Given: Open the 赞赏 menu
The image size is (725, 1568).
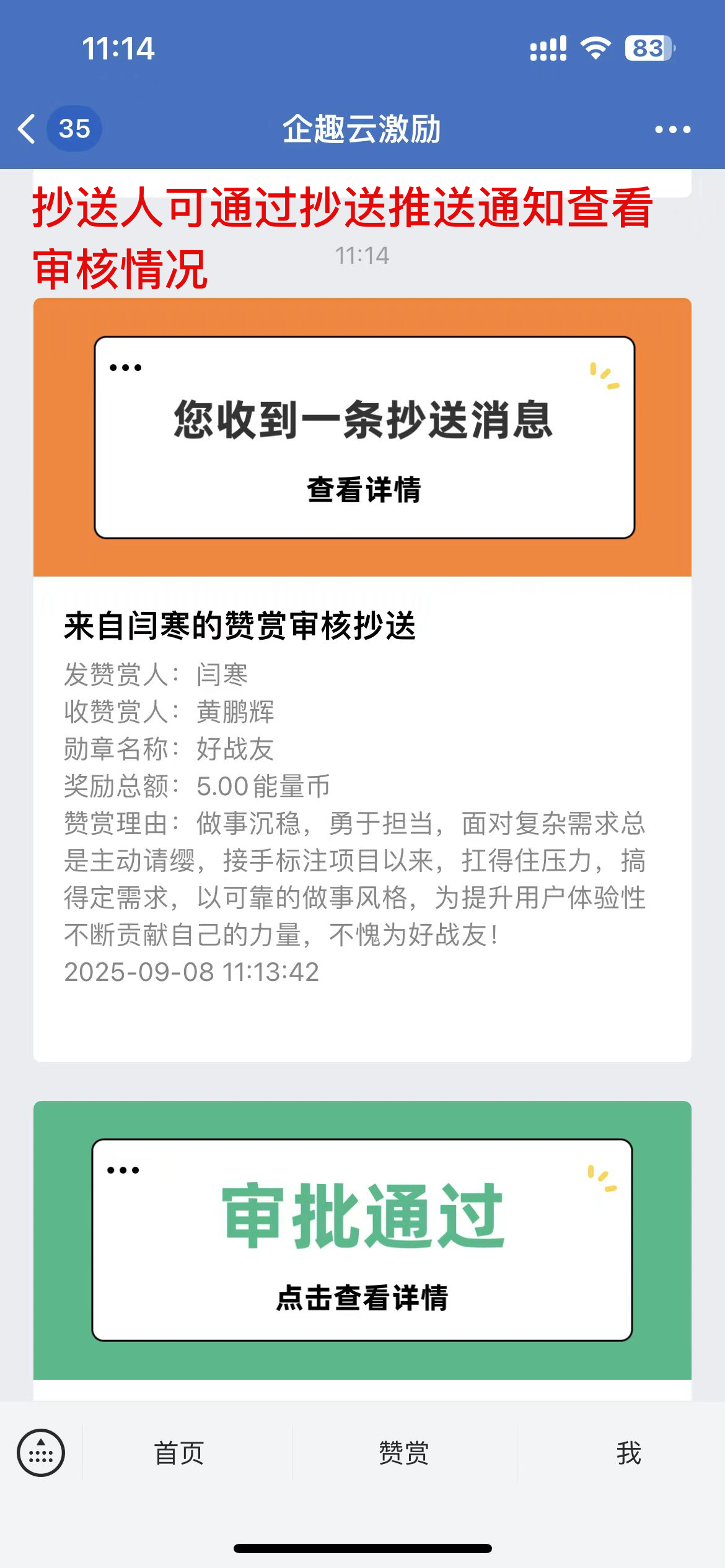Looking at the screenshot, I should tap(403, 1453).
